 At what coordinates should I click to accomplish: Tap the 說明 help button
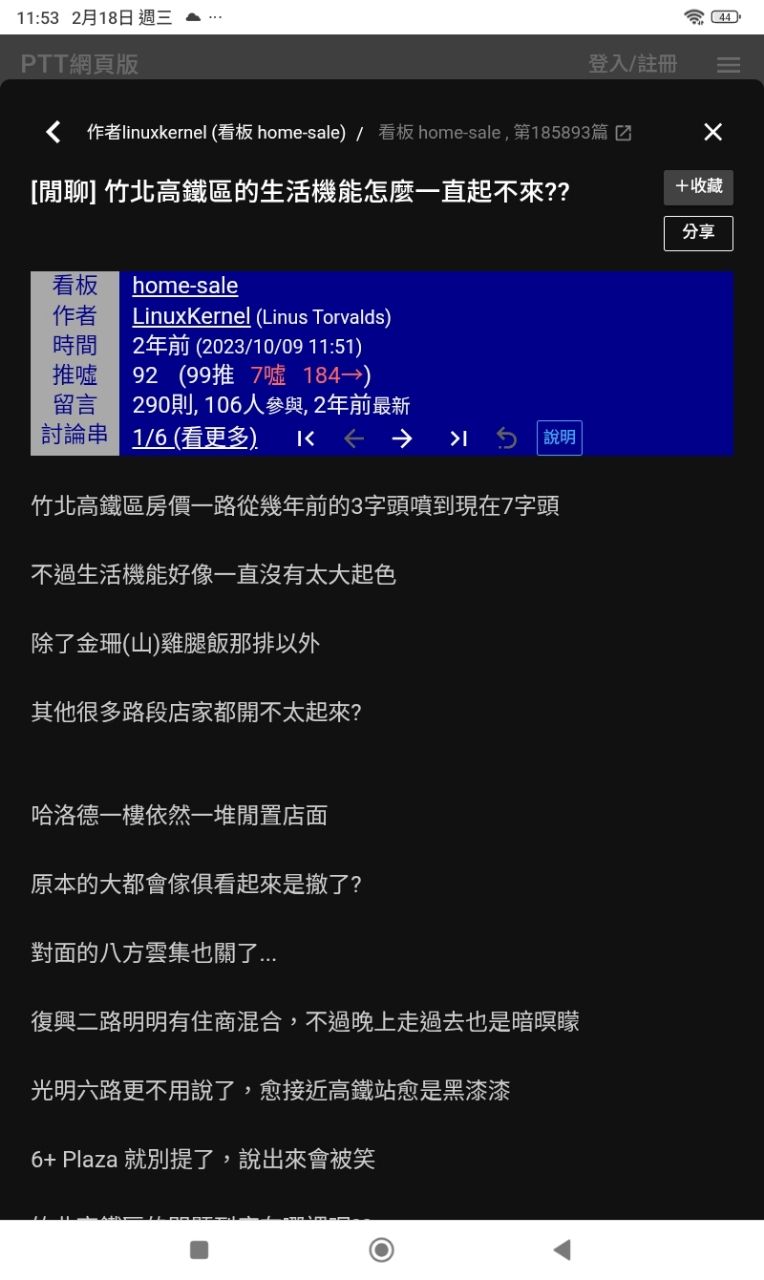559,438
